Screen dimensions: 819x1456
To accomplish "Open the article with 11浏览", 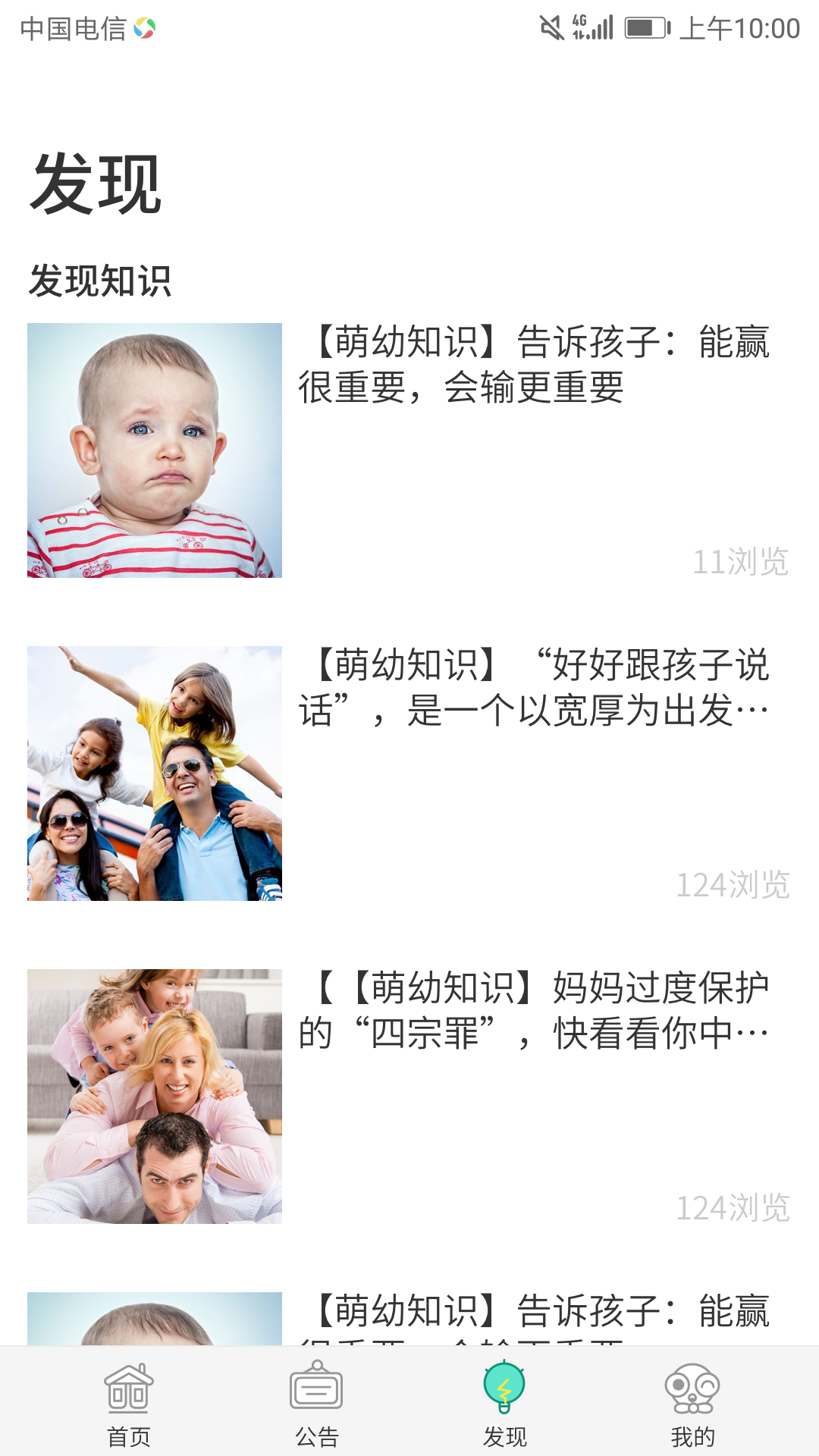I will (x=534, y=365).
